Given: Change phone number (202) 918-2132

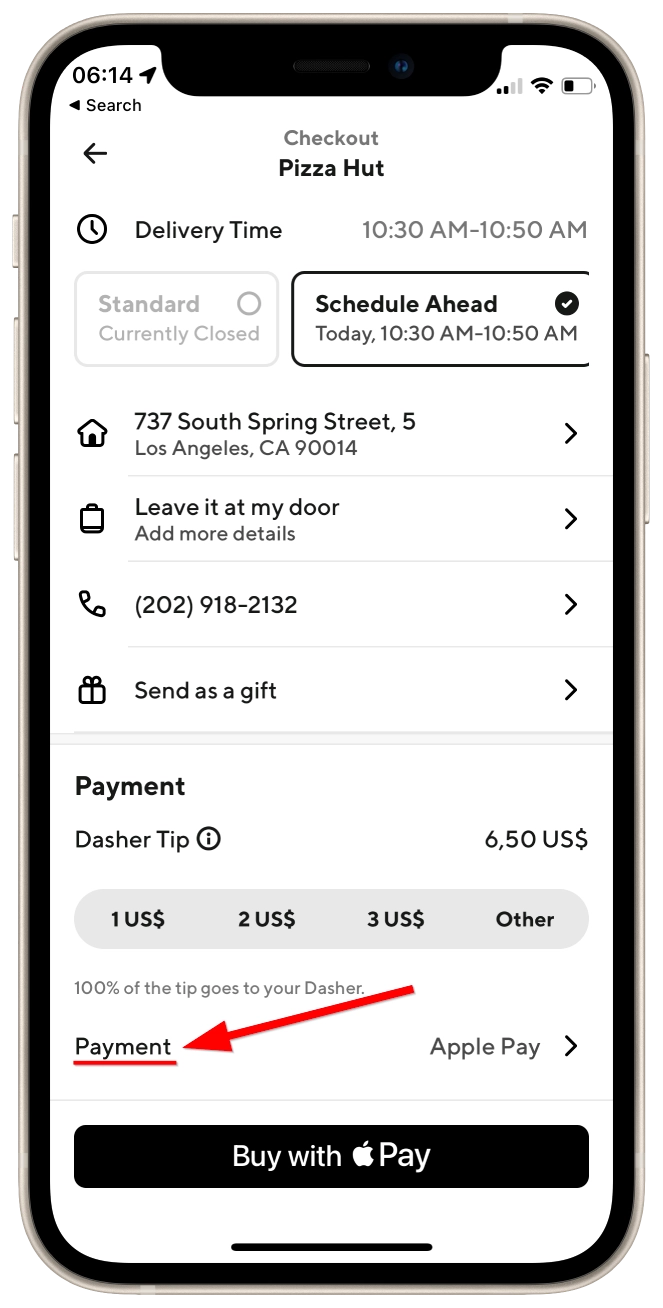Looking at the screenshot, I should tap(332, 605).
